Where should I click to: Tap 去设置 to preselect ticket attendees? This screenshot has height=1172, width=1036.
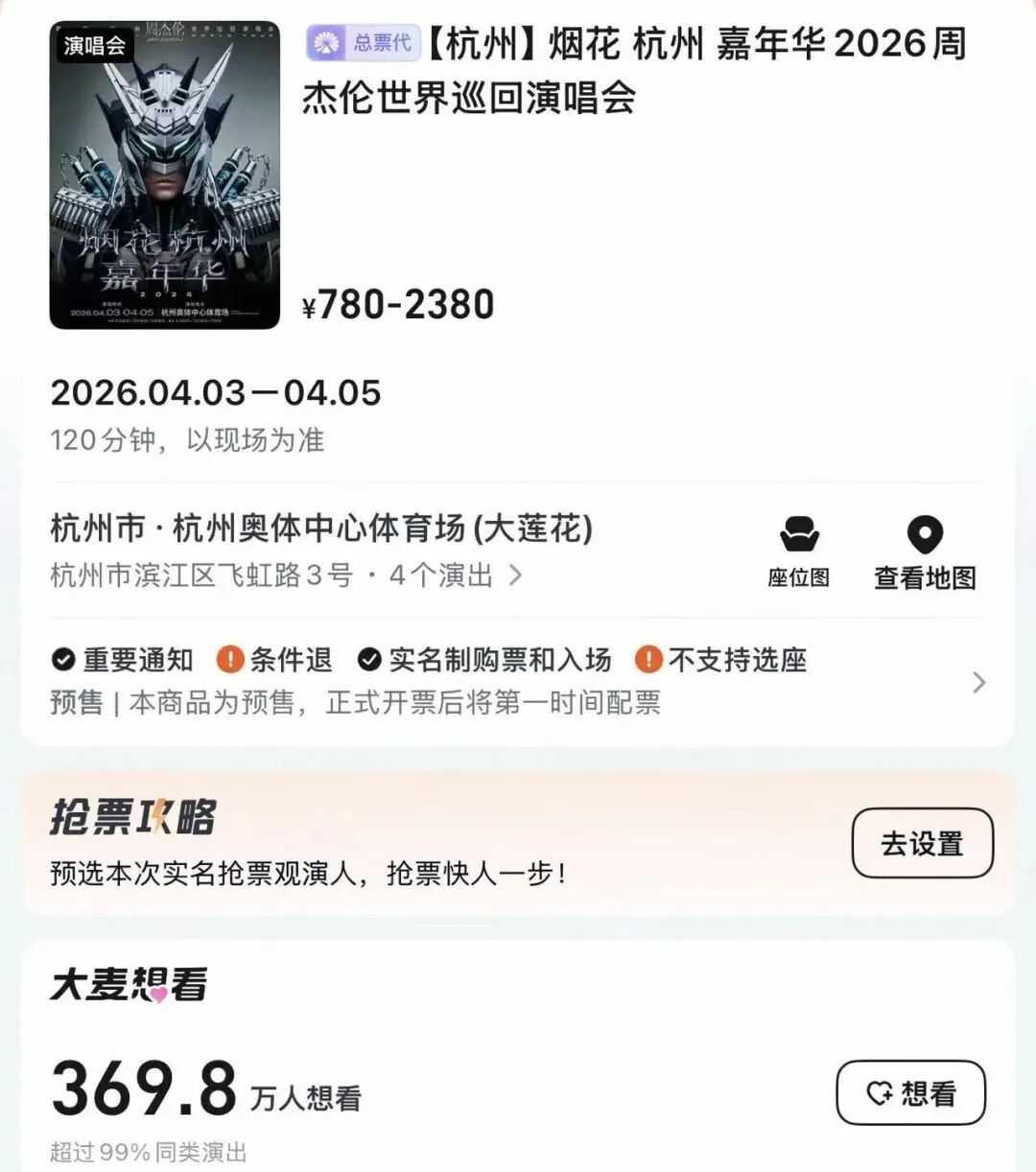(922, 843)
